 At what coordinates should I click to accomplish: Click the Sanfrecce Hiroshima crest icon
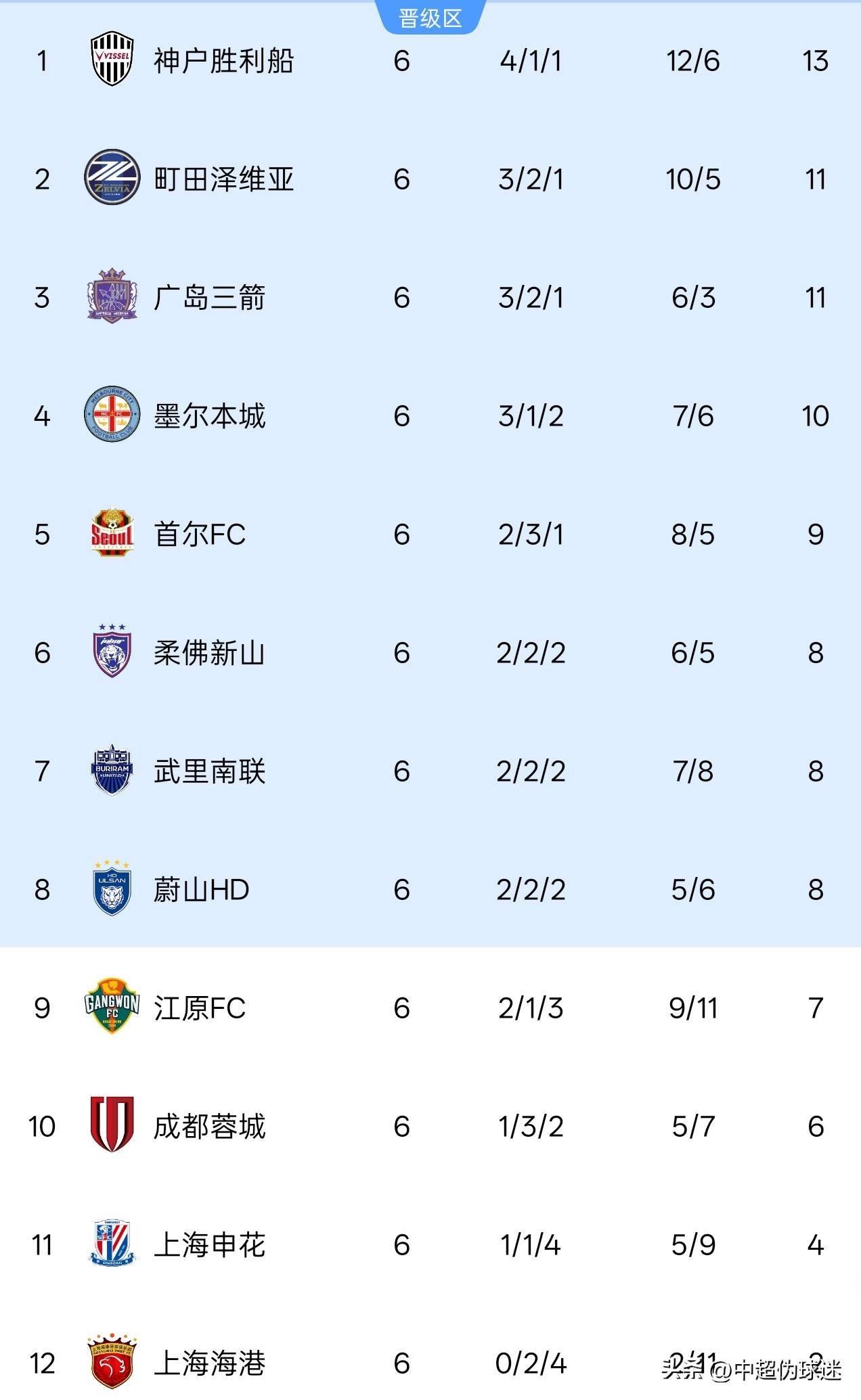click(x=114, y=296)
